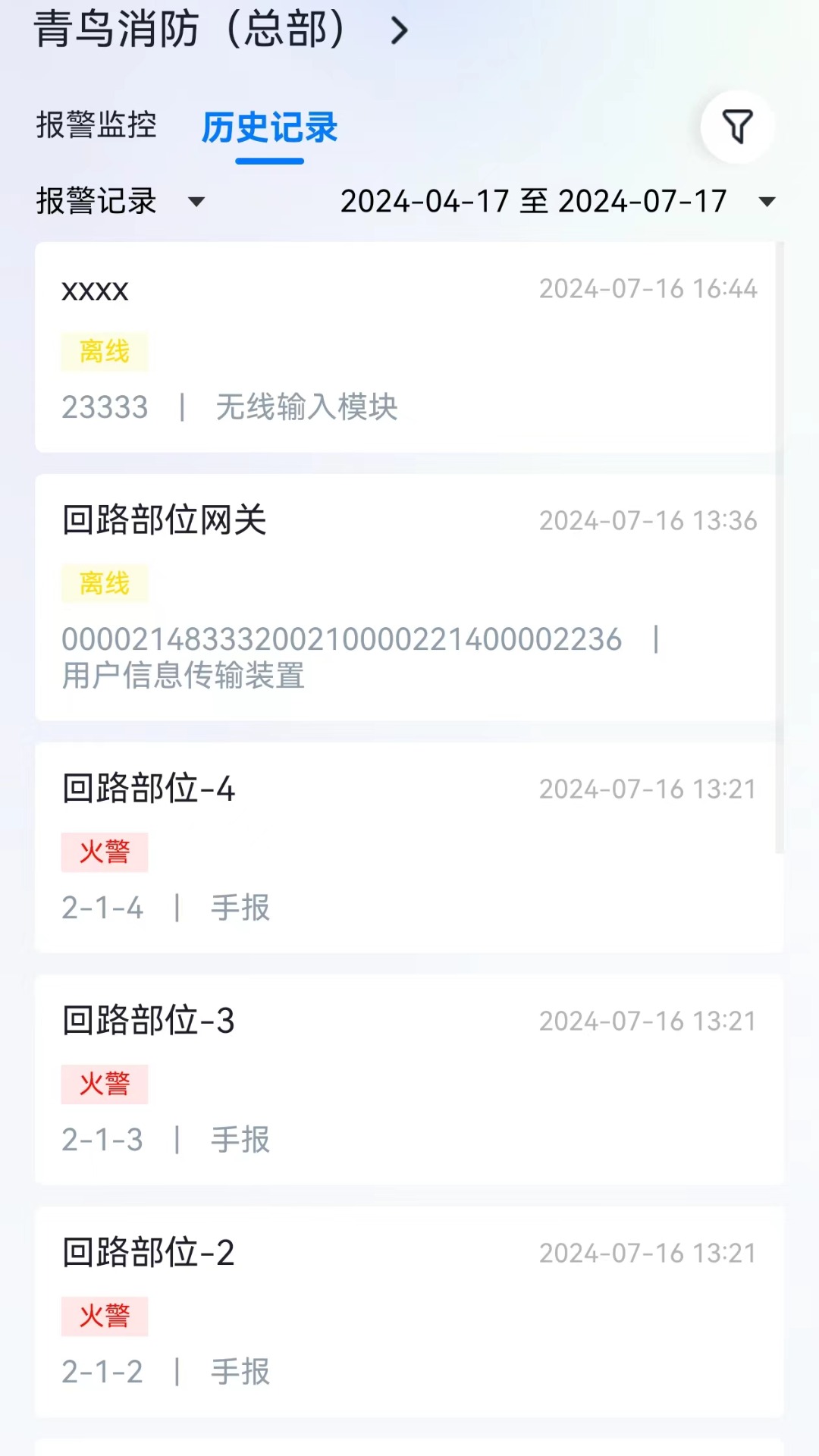Open the 回路部位-4 fire alarm record

pos(409,846)
